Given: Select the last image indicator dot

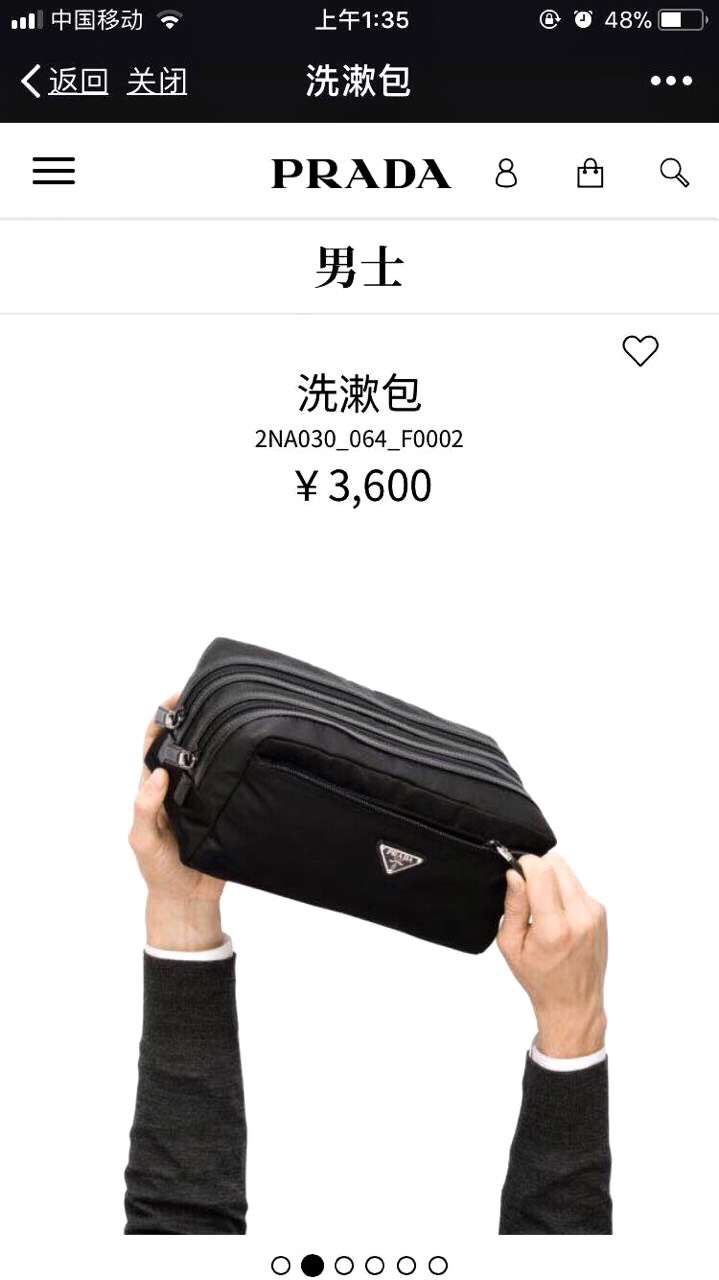Looking at the screenshot, I should point(438,1265).
